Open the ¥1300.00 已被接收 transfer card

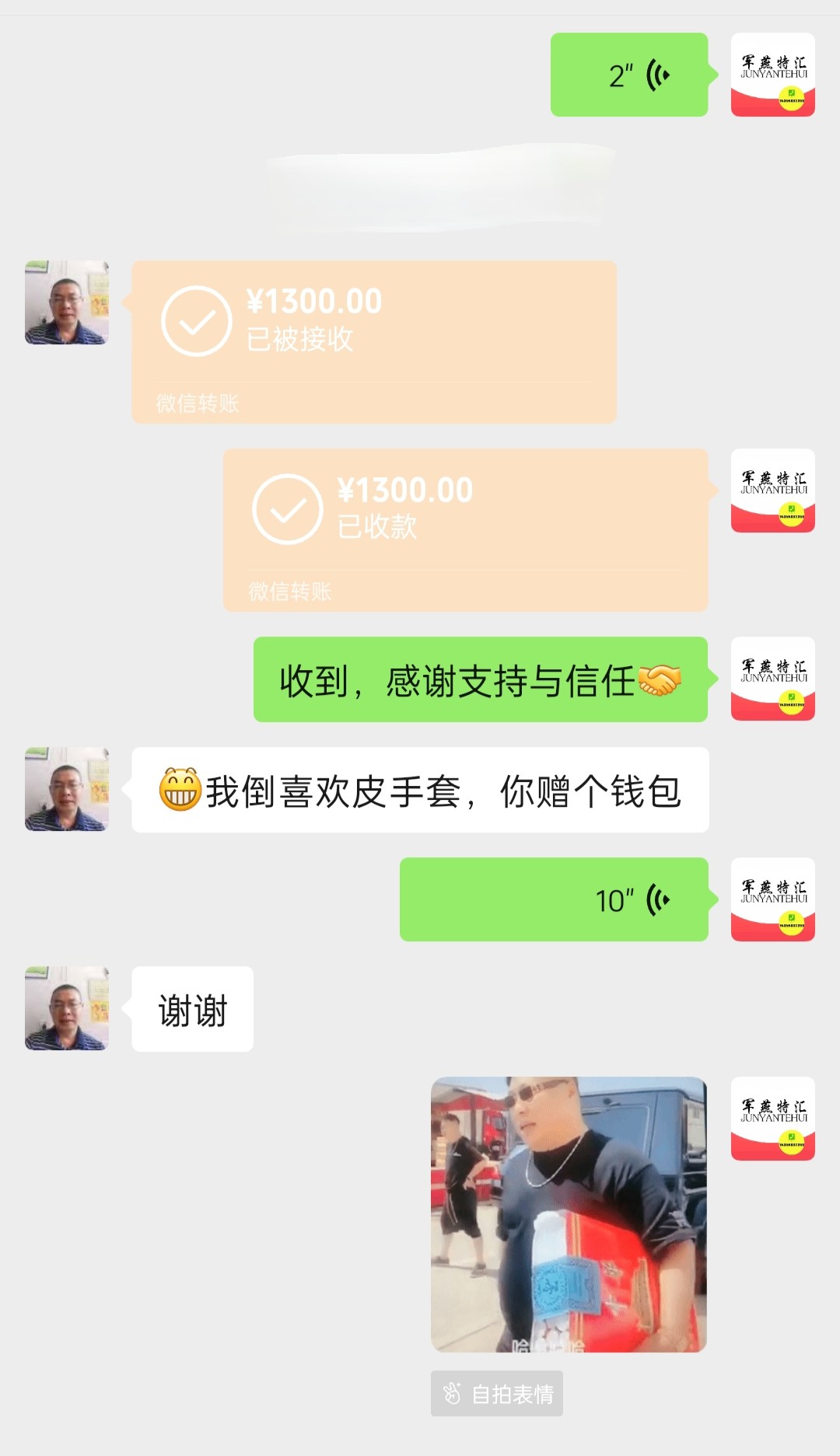(x=374, y=342)
